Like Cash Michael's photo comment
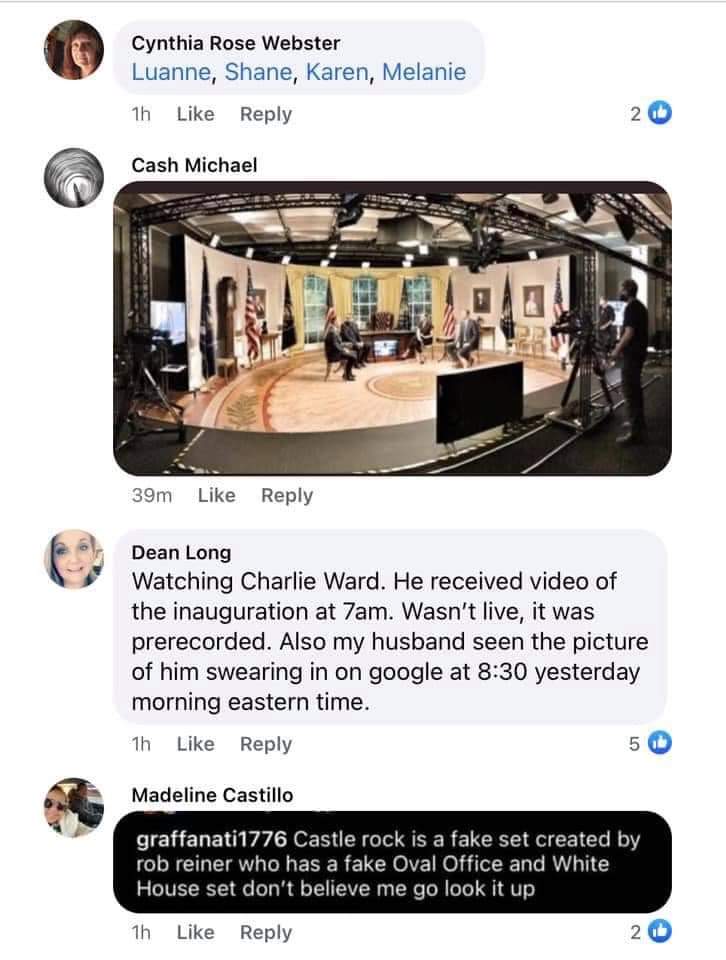726x960 pixels. [x=216, y=495]
